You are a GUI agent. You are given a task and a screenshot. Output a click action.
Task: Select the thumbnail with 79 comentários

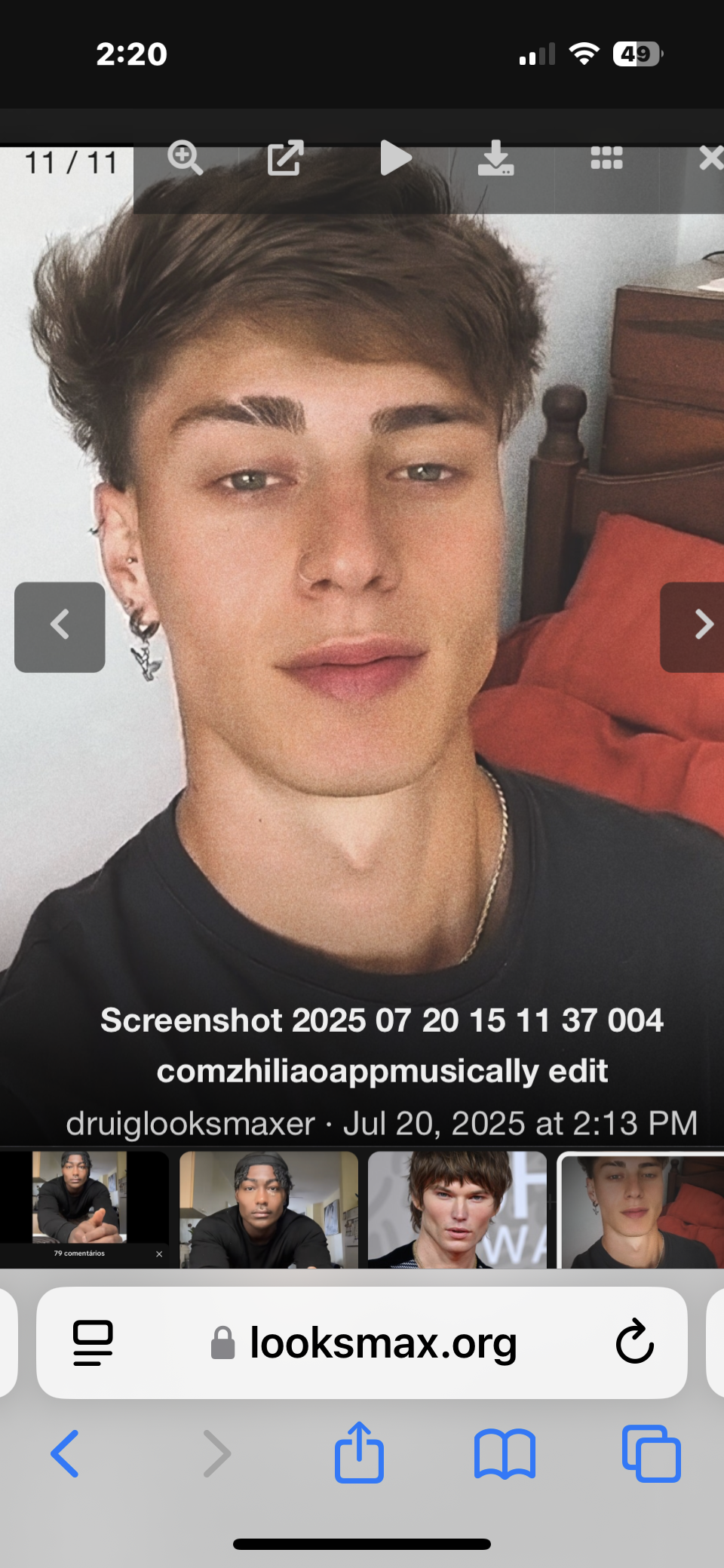[83, 1208]
